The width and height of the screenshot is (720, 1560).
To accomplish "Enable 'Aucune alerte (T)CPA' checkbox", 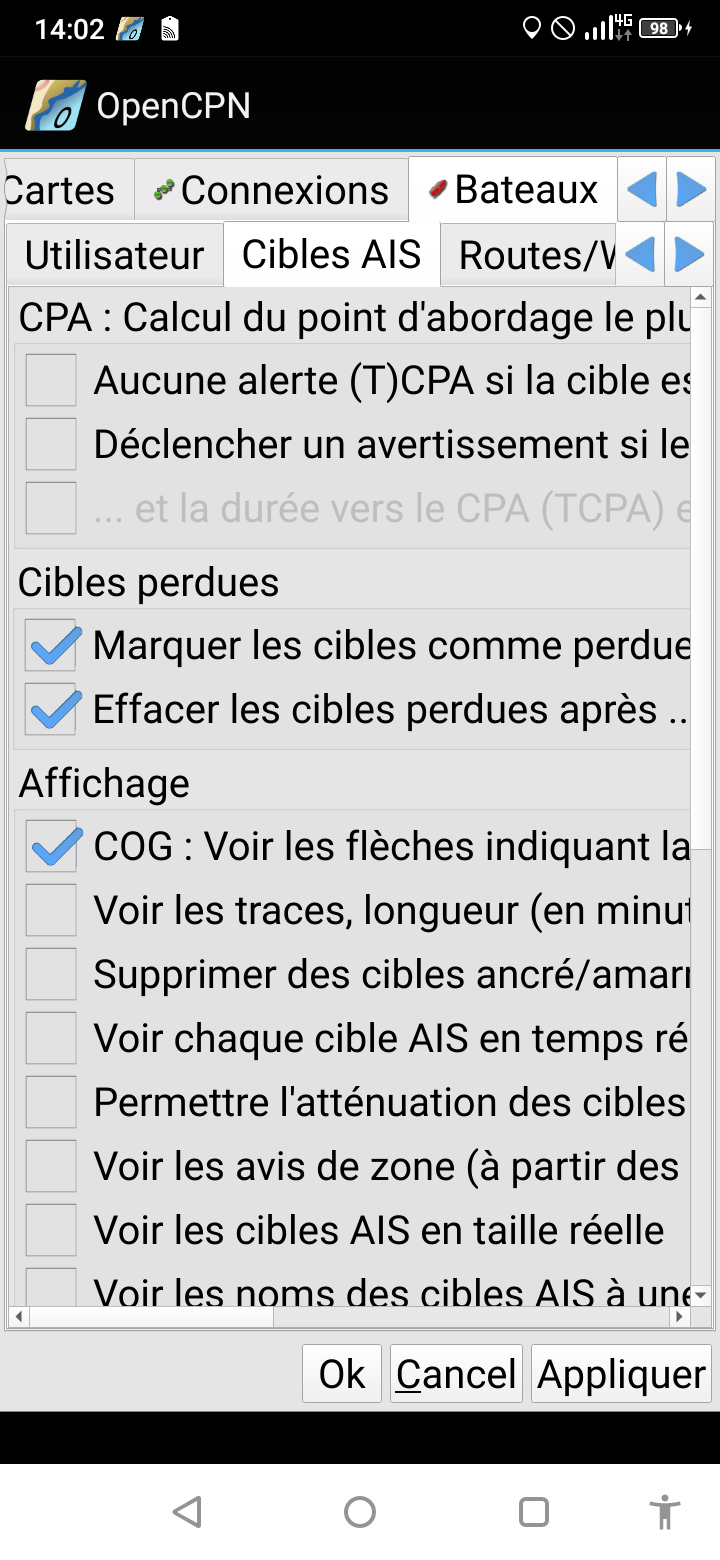I will (x=51, y=380).
